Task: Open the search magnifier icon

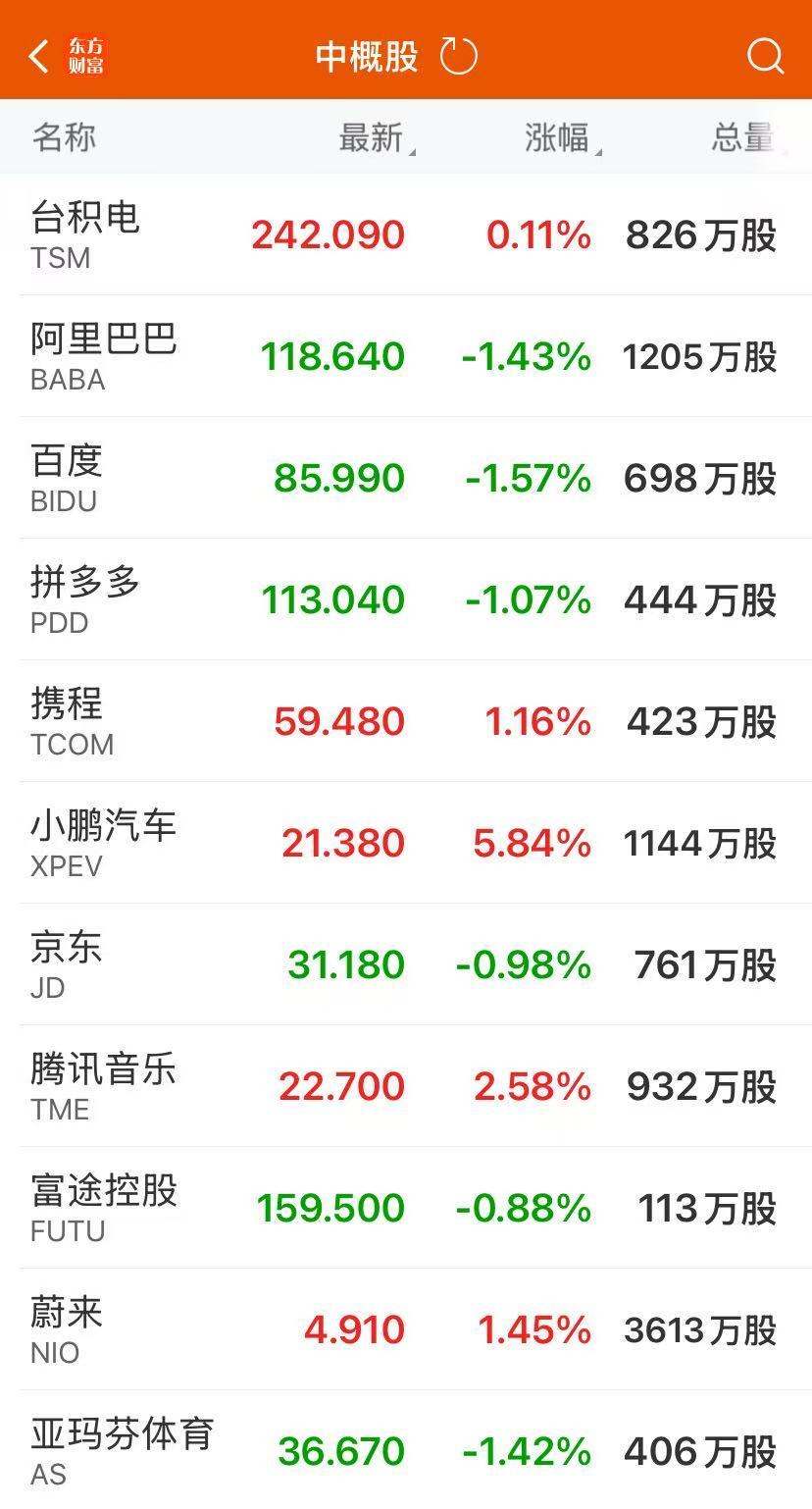Action: tap(765, 57)
